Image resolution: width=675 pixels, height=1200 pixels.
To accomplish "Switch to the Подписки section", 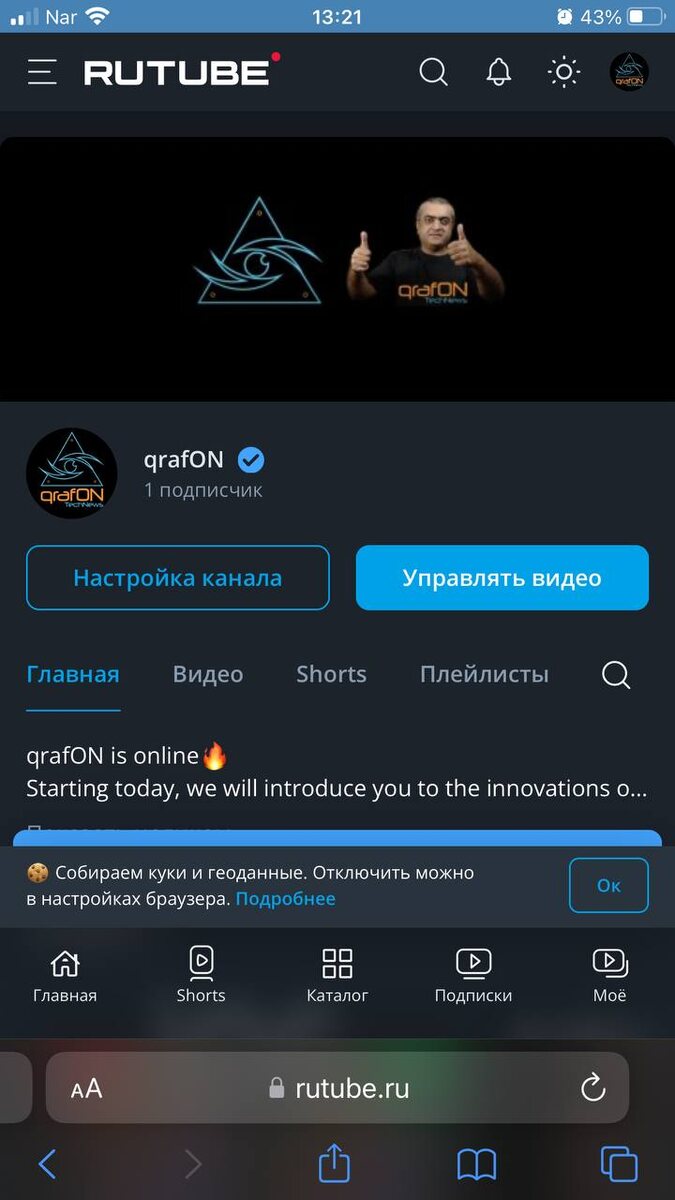I will [473, 975].
